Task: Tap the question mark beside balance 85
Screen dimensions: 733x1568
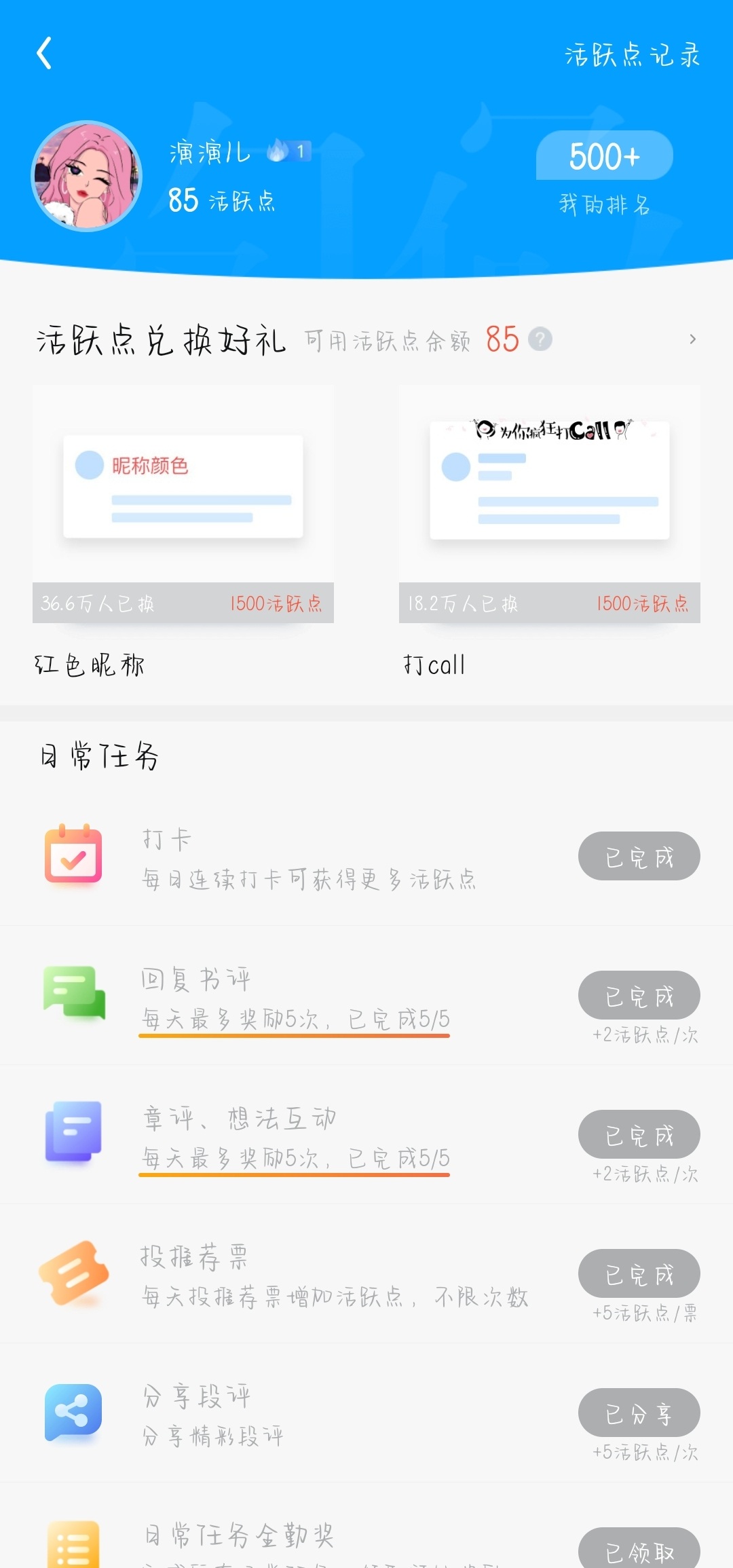Action: (540, 339)
